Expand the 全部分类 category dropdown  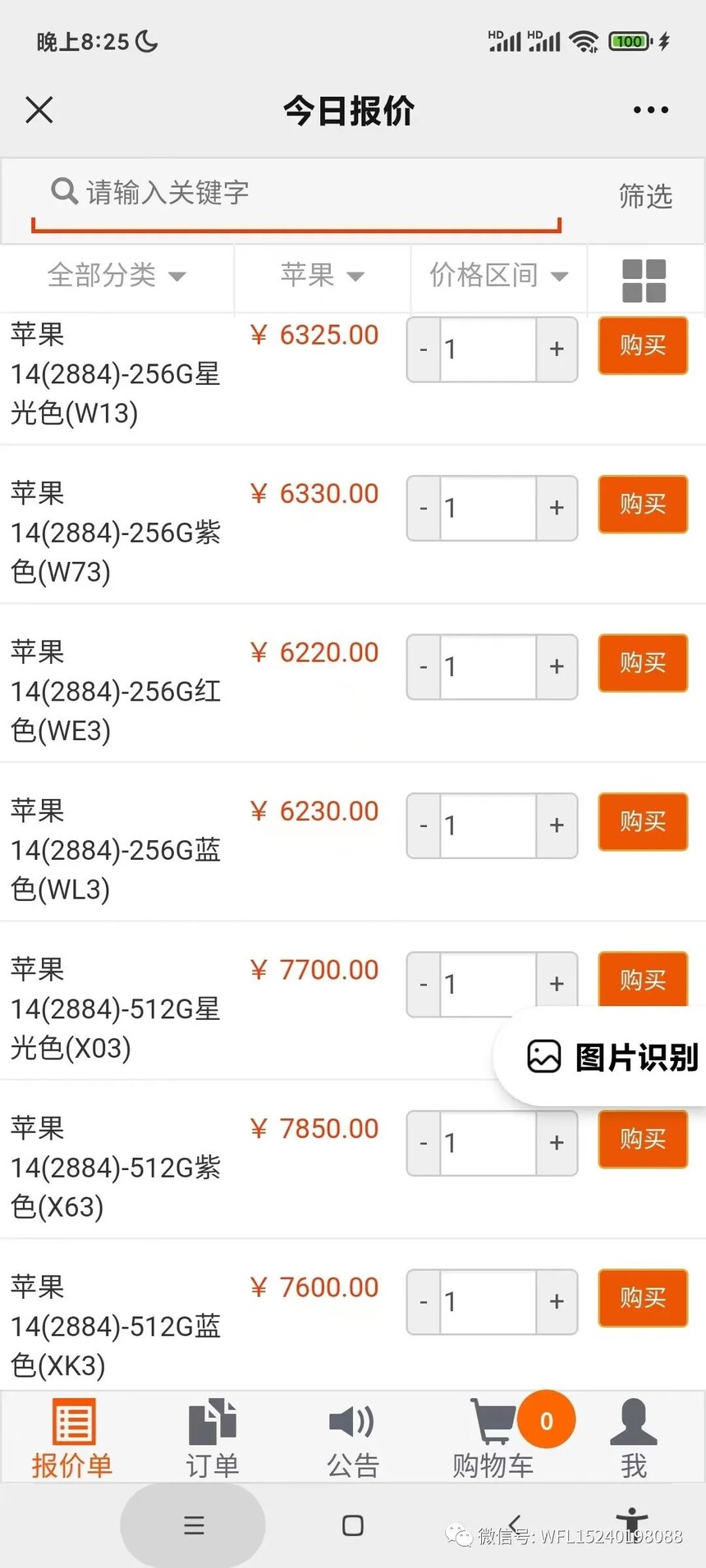pos(117,276)
